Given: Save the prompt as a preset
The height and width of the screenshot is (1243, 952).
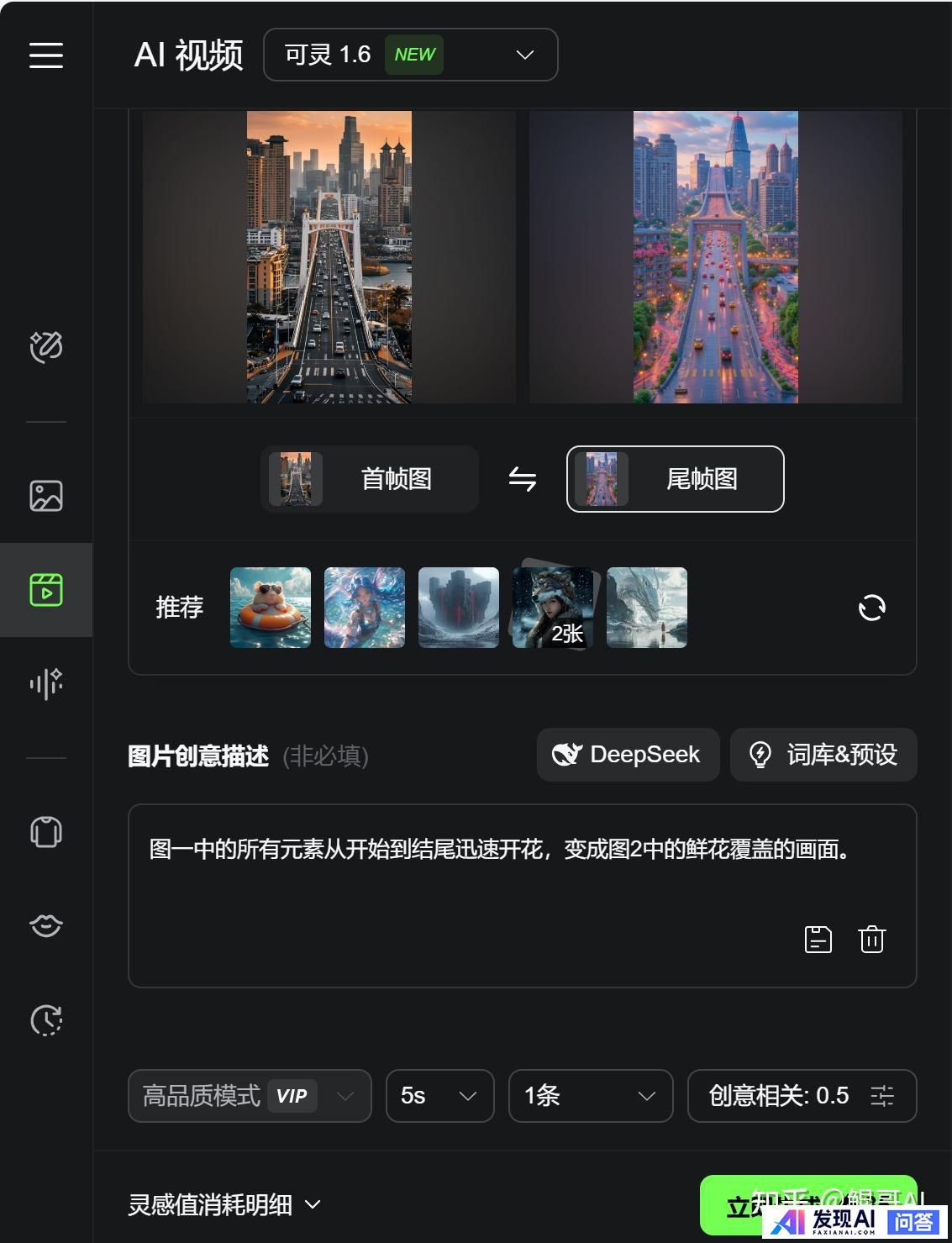Looking at the screenshot, I should coord(818,939).
